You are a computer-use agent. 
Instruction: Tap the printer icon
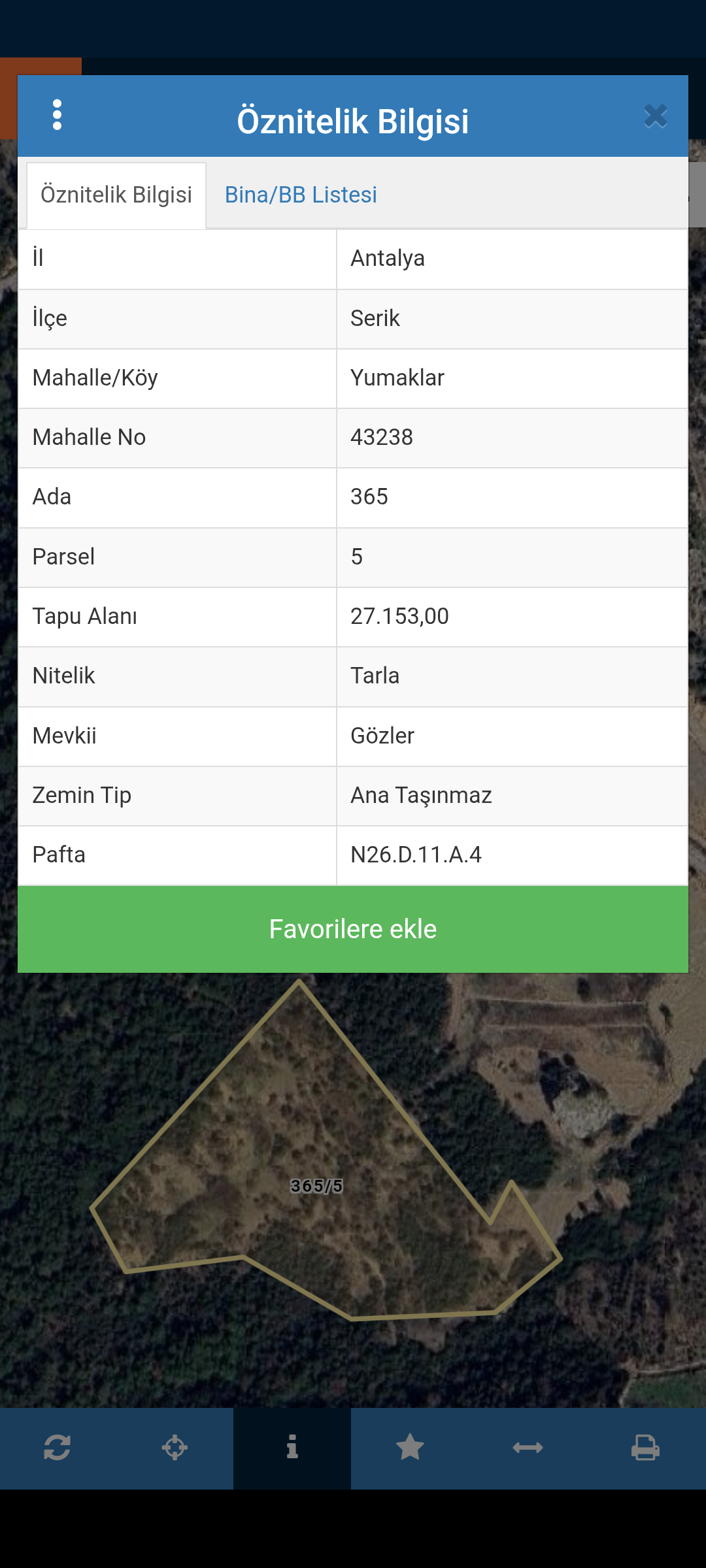pos(645,1448)
